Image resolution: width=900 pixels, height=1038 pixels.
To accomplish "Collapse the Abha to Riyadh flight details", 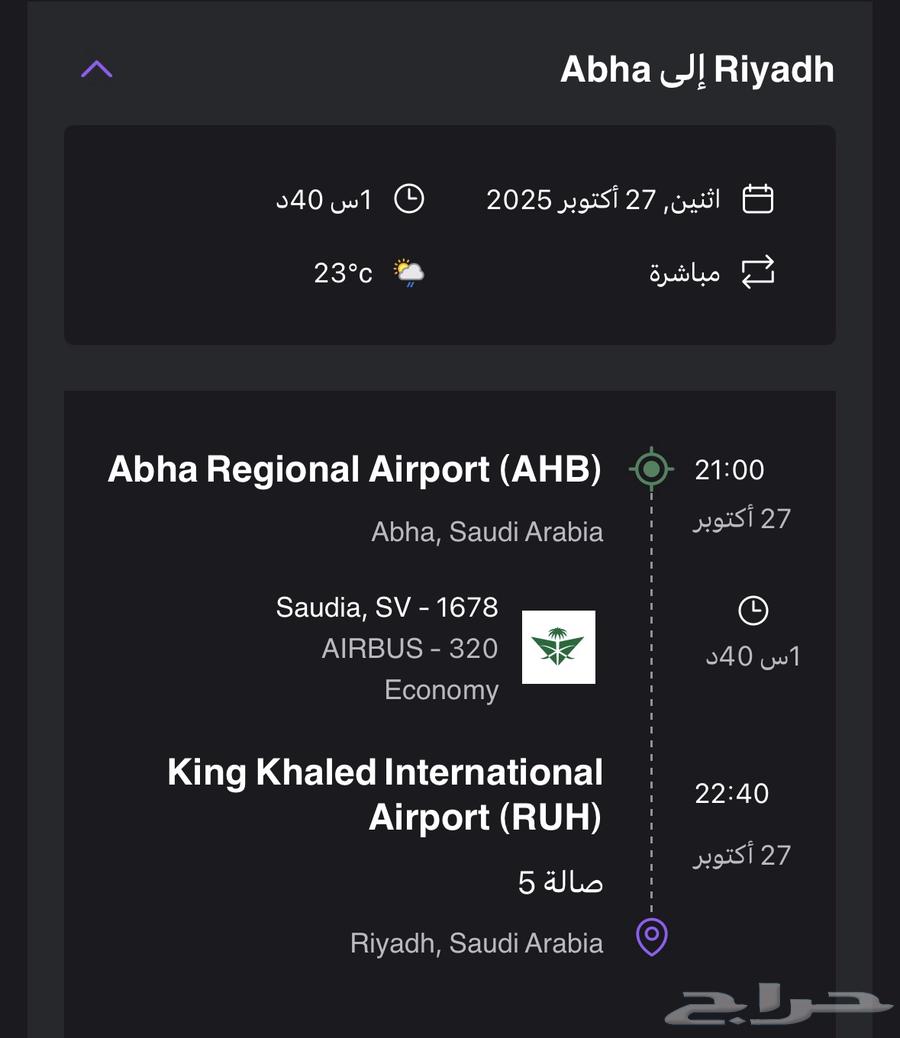I will pyautogui.click(x=97, y=68).
